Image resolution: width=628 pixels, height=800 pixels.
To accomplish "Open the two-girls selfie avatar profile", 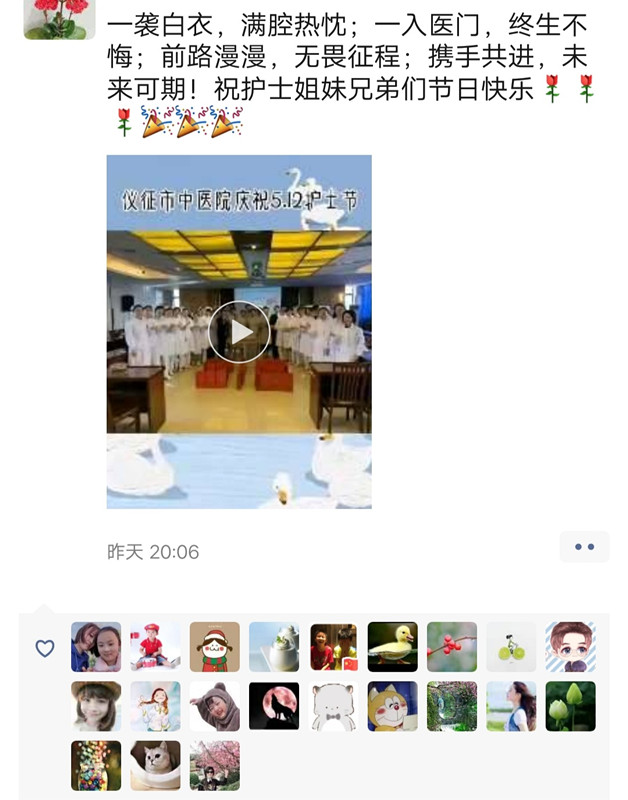I will tap(96, 647).
